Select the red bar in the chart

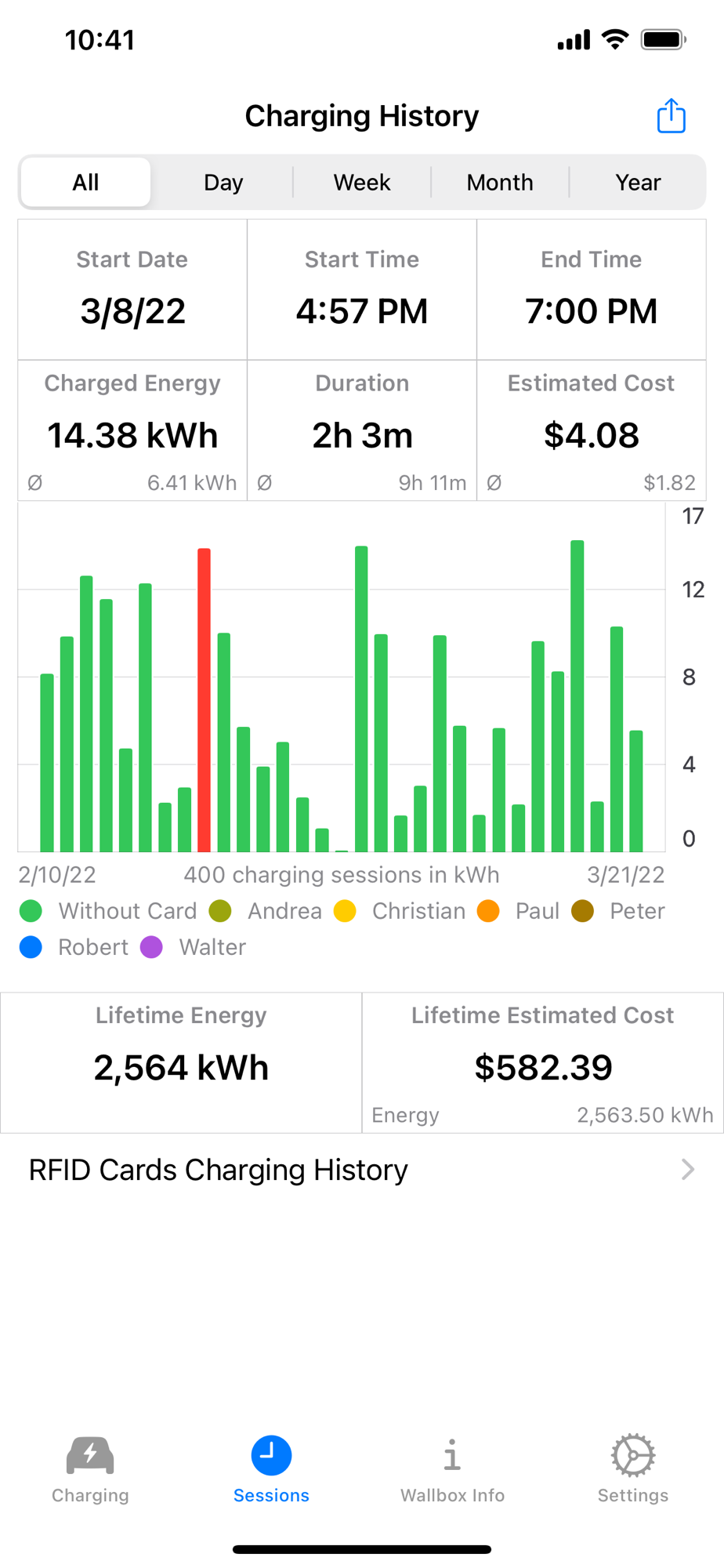pos(204,699)
